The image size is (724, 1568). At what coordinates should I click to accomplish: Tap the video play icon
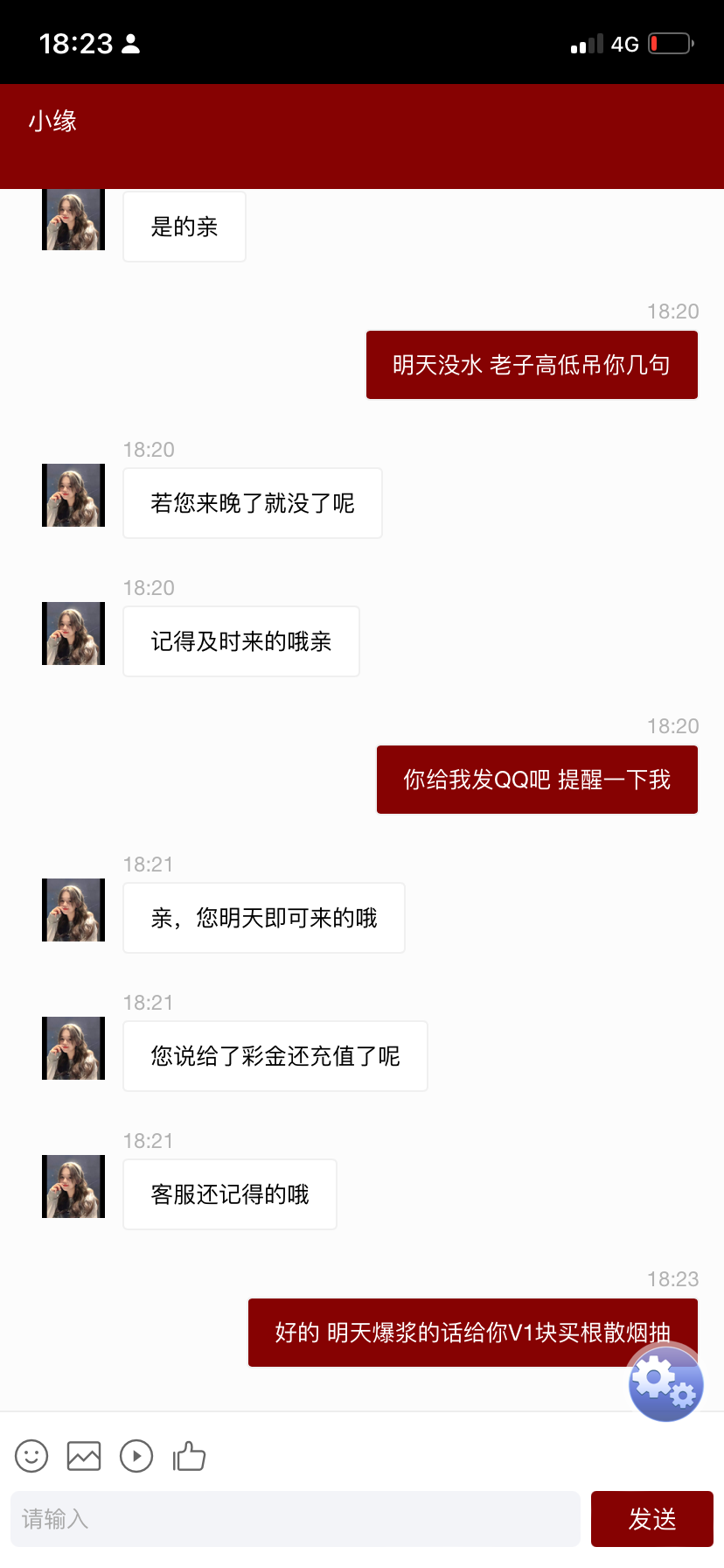click(x=136, y=1456)
